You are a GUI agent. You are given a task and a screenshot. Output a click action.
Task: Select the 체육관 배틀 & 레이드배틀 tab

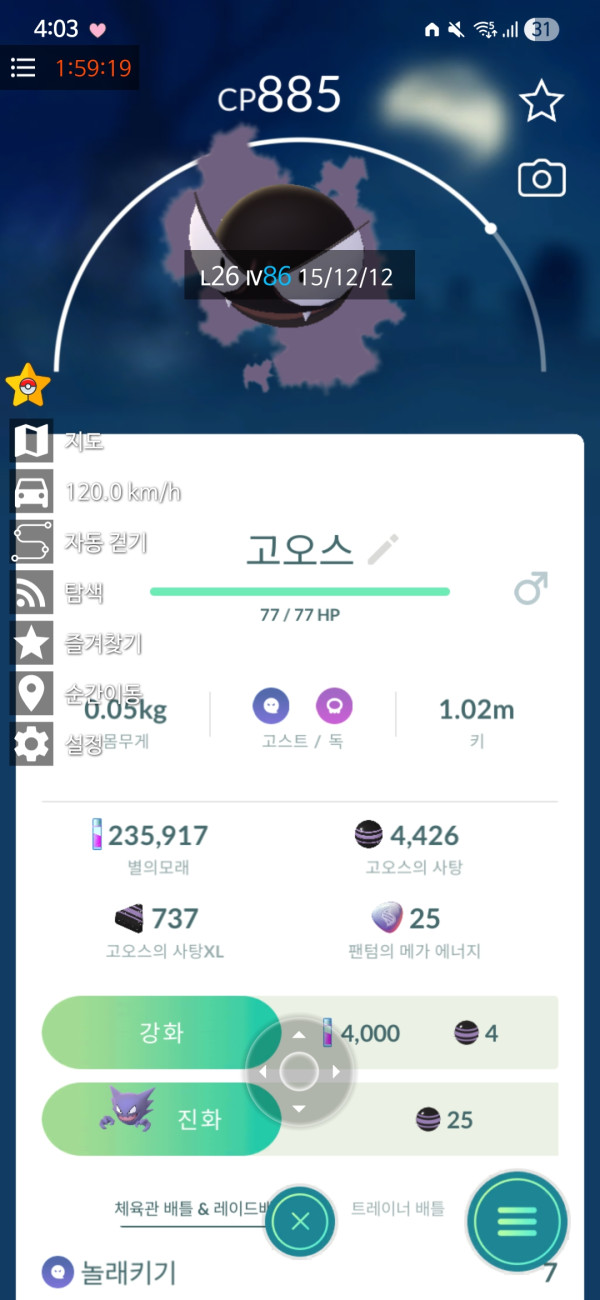[x=192, y=1208]
